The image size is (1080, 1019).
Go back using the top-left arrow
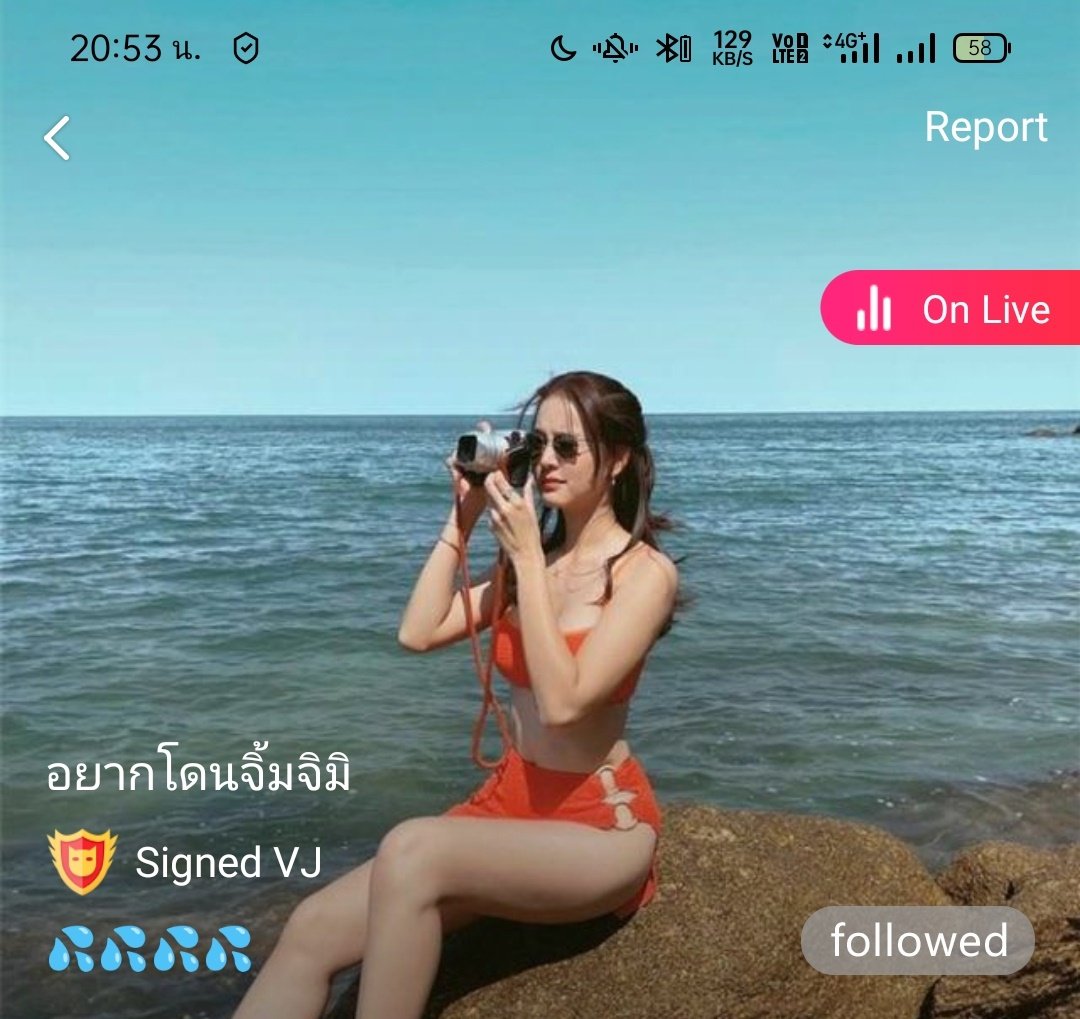(x=58, y=138)
